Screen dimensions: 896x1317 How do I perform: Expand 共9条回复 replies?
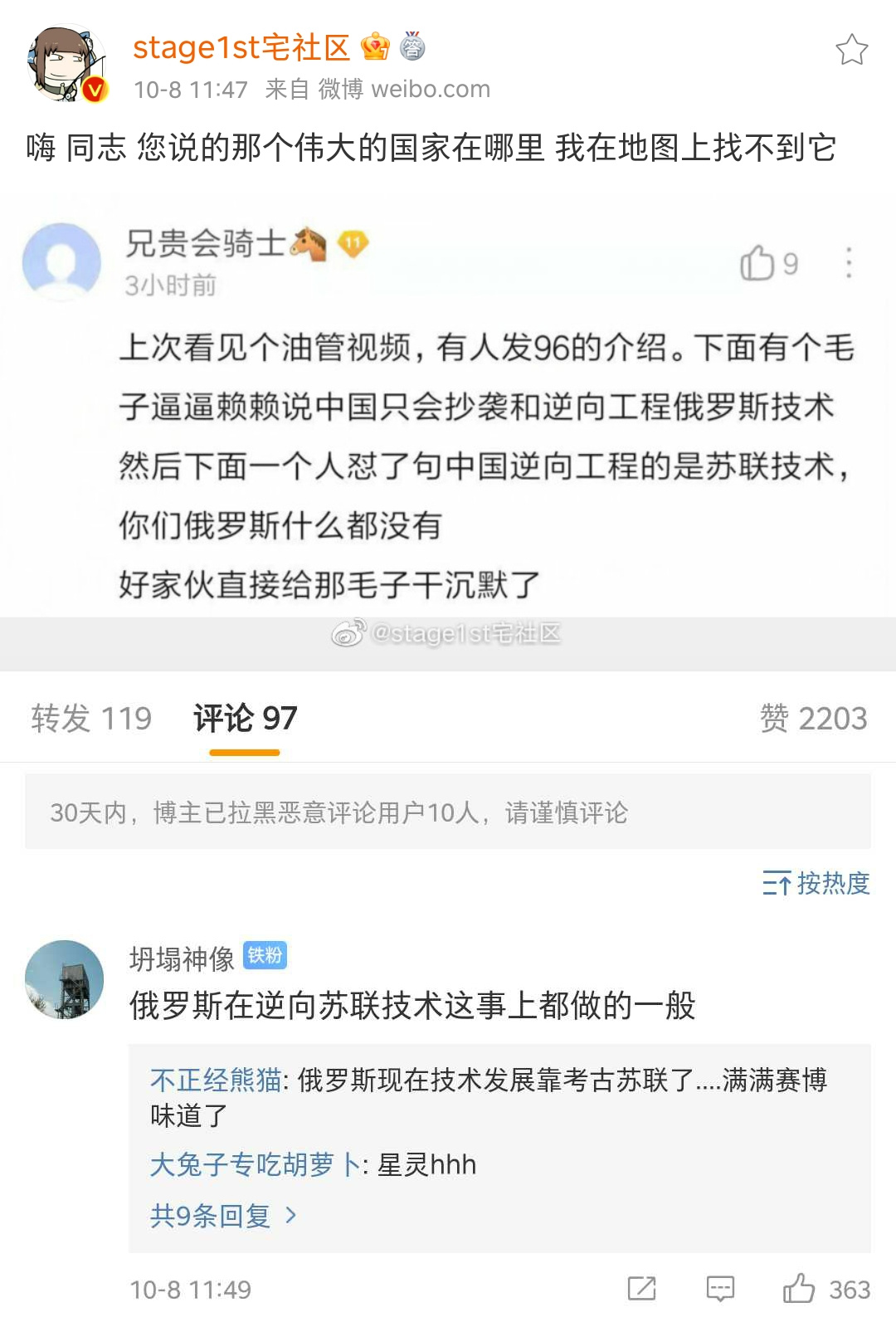click(x=222, y=1216)
